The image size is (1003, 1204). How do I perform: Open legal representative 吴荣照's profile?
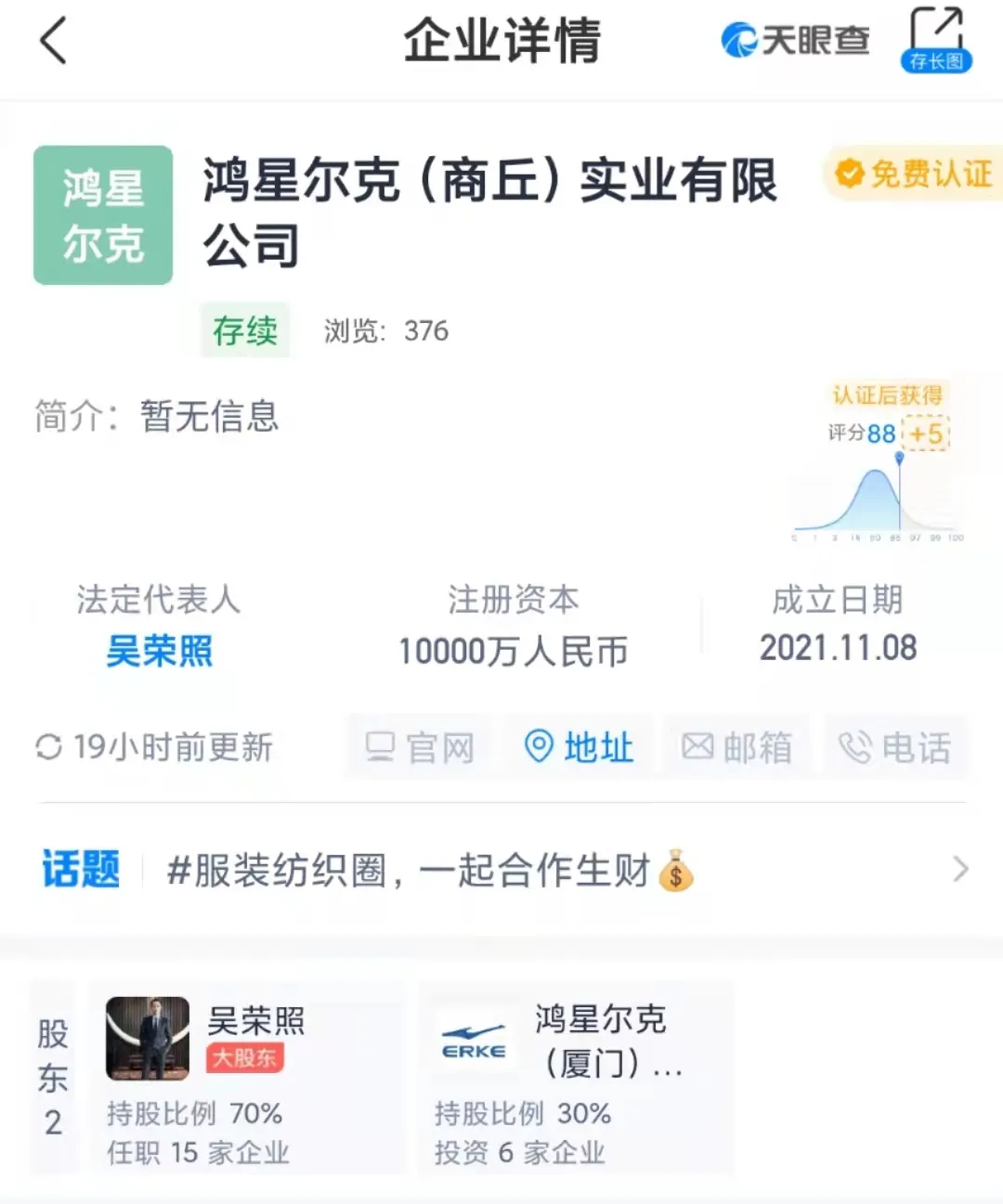click(159, 651)
